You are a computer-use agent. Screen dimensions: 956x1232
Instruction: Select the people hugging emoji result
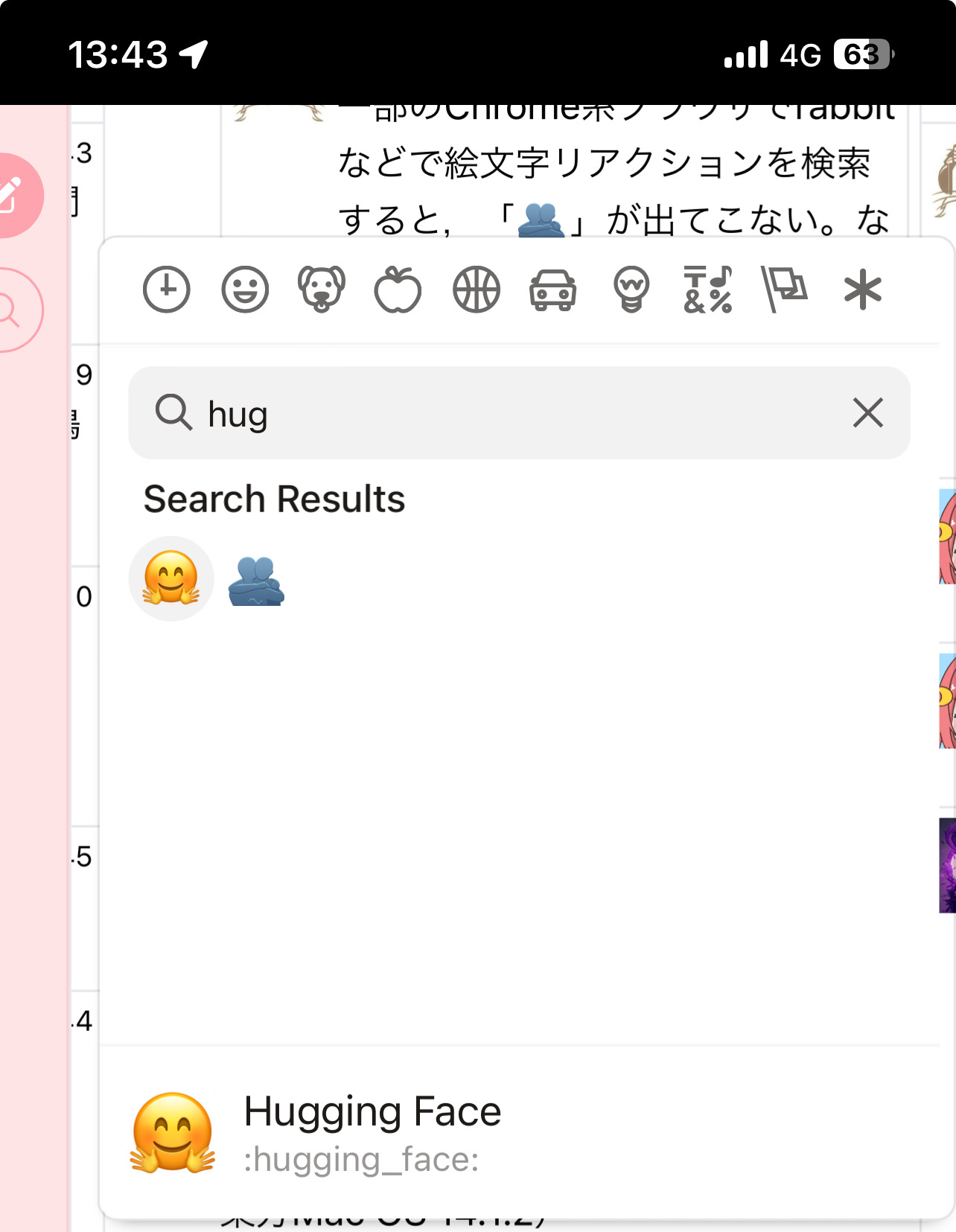click(x=256, y=581)
